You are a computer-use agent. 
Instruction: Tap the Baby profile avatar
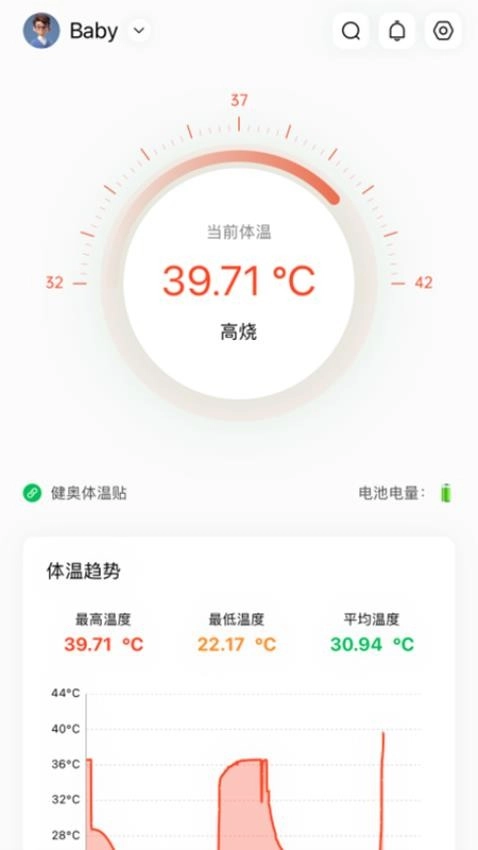(x=41, y=31)
